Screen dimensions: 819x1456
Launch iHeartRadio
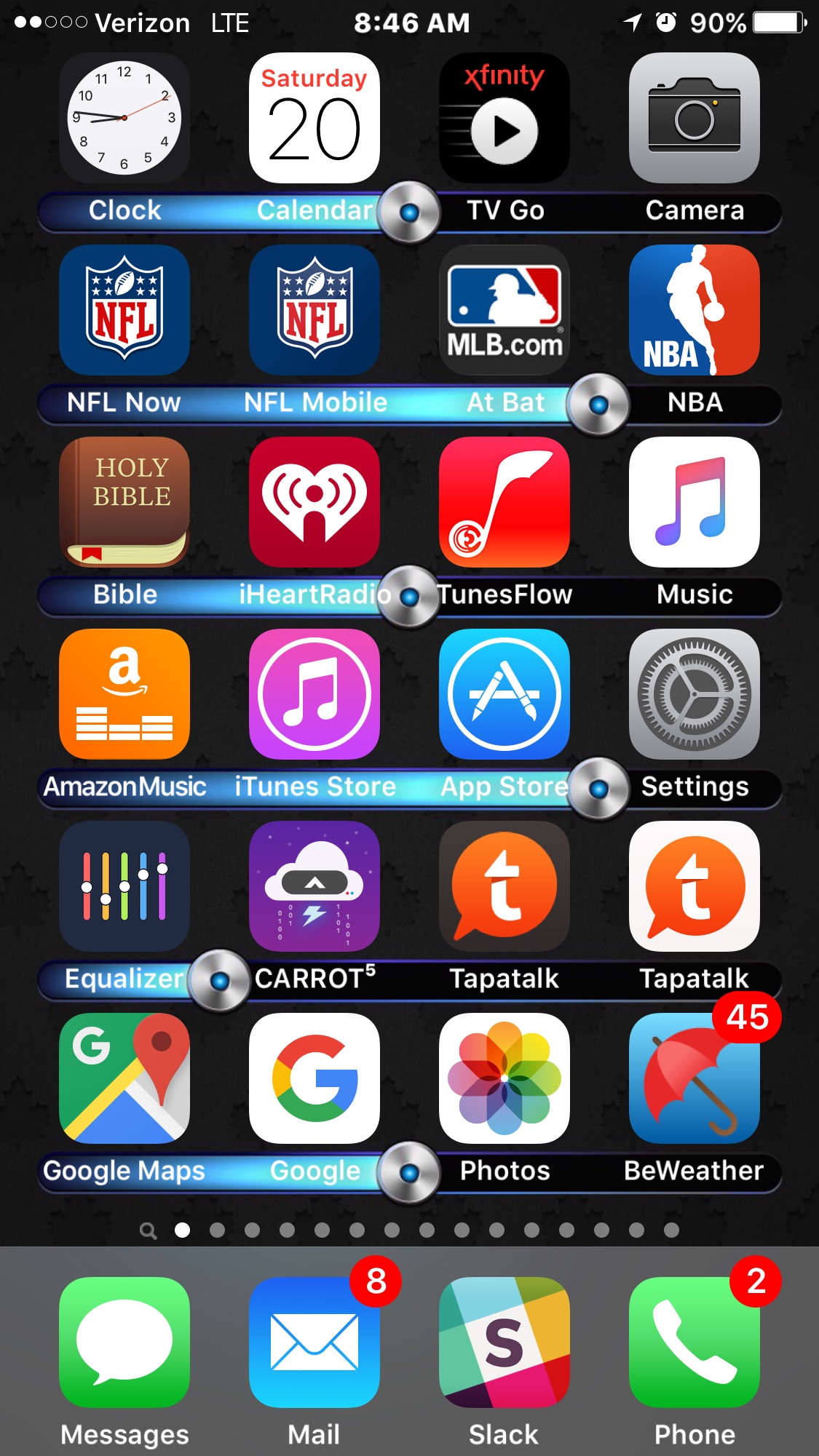314,502
